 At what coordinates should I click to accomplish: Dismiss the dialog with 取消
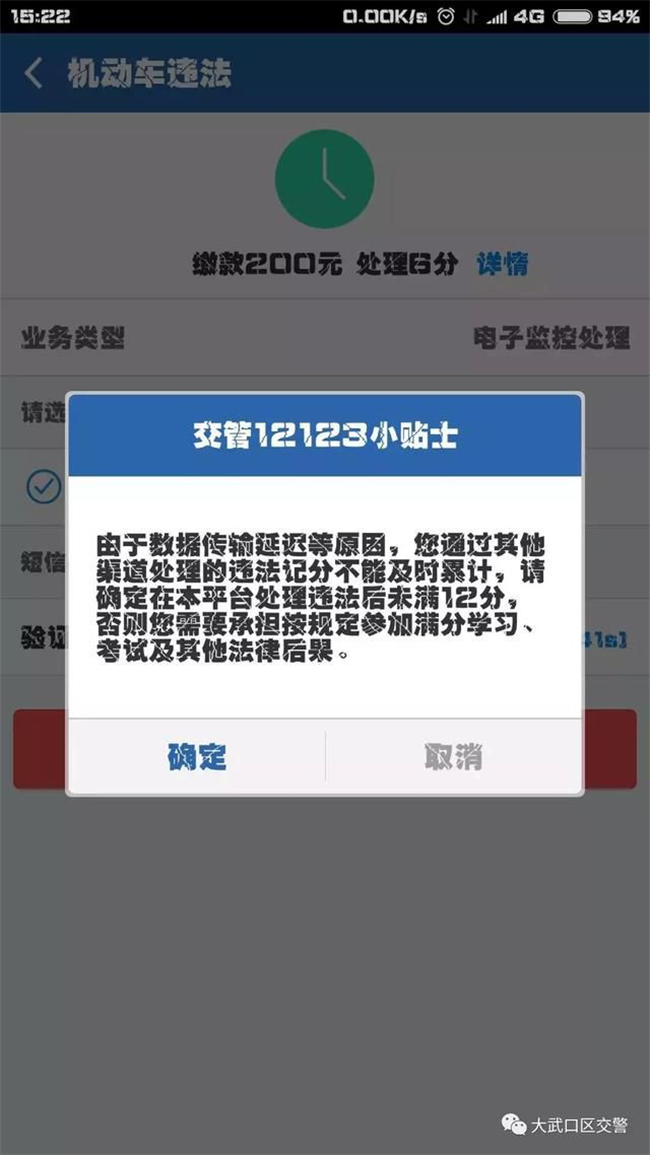pos(453,757)
